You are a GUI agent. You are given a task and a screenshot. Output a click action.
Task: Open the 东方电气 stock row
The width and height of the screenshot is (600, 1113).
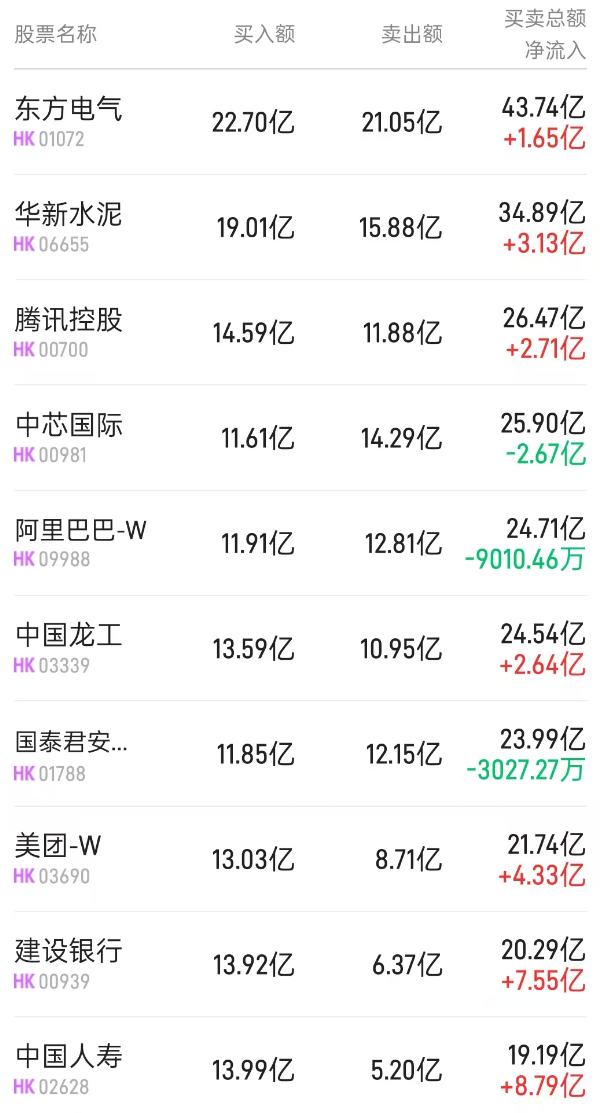coord(300,122)
